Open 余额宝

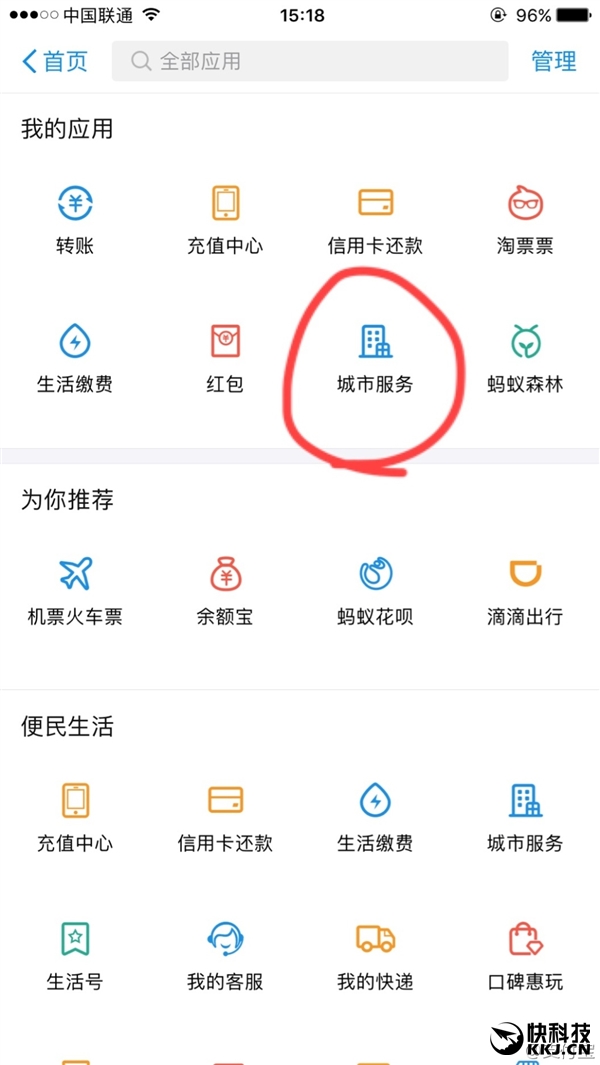(x=225, y=591)
